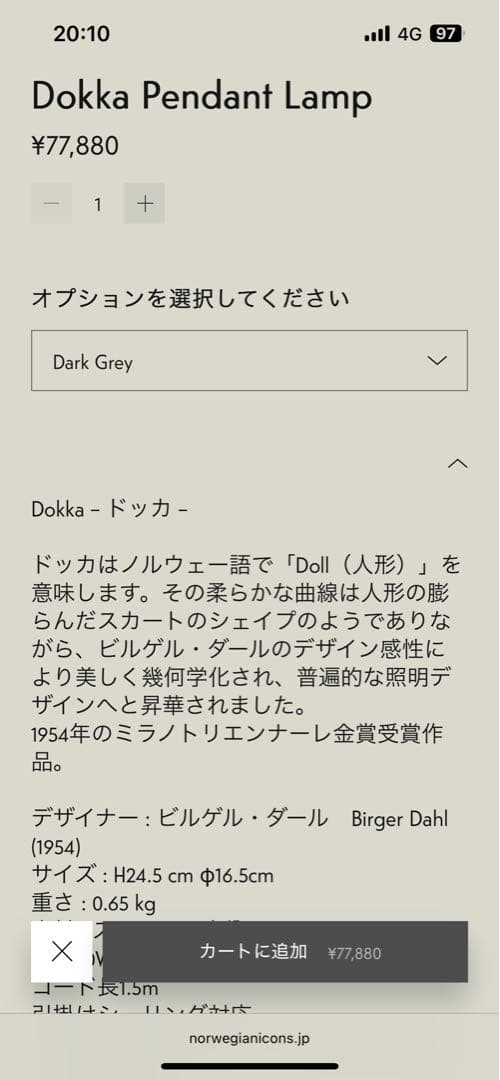Open the Dark Grey option dropdown
500x1080 pixels.
pos(249,361)
